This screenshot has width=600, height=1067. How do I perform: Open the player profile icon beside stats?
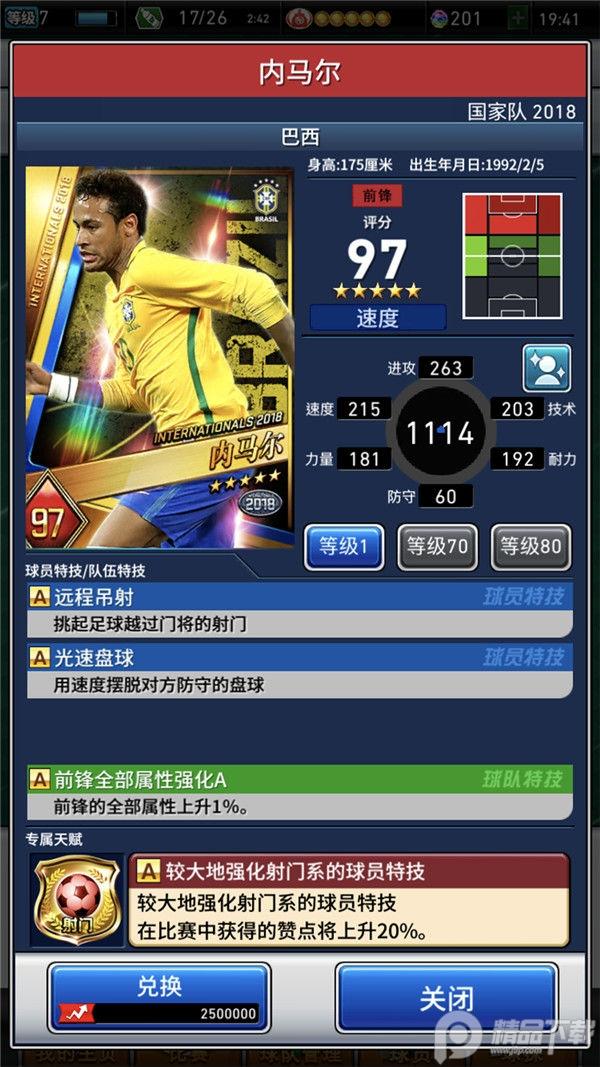tap(546, 368)
